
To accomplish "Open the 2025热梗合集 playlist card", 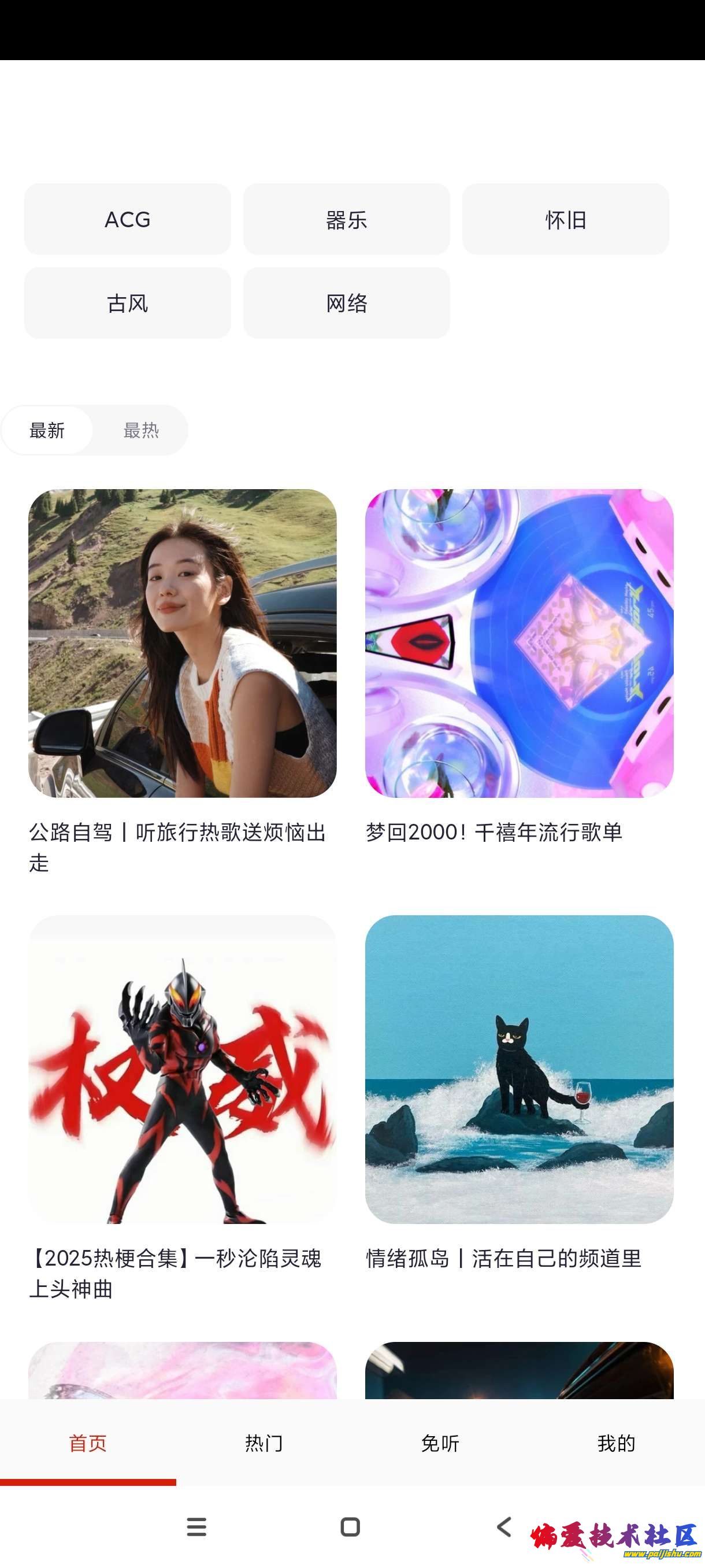I will click(x=182, y=1070).
